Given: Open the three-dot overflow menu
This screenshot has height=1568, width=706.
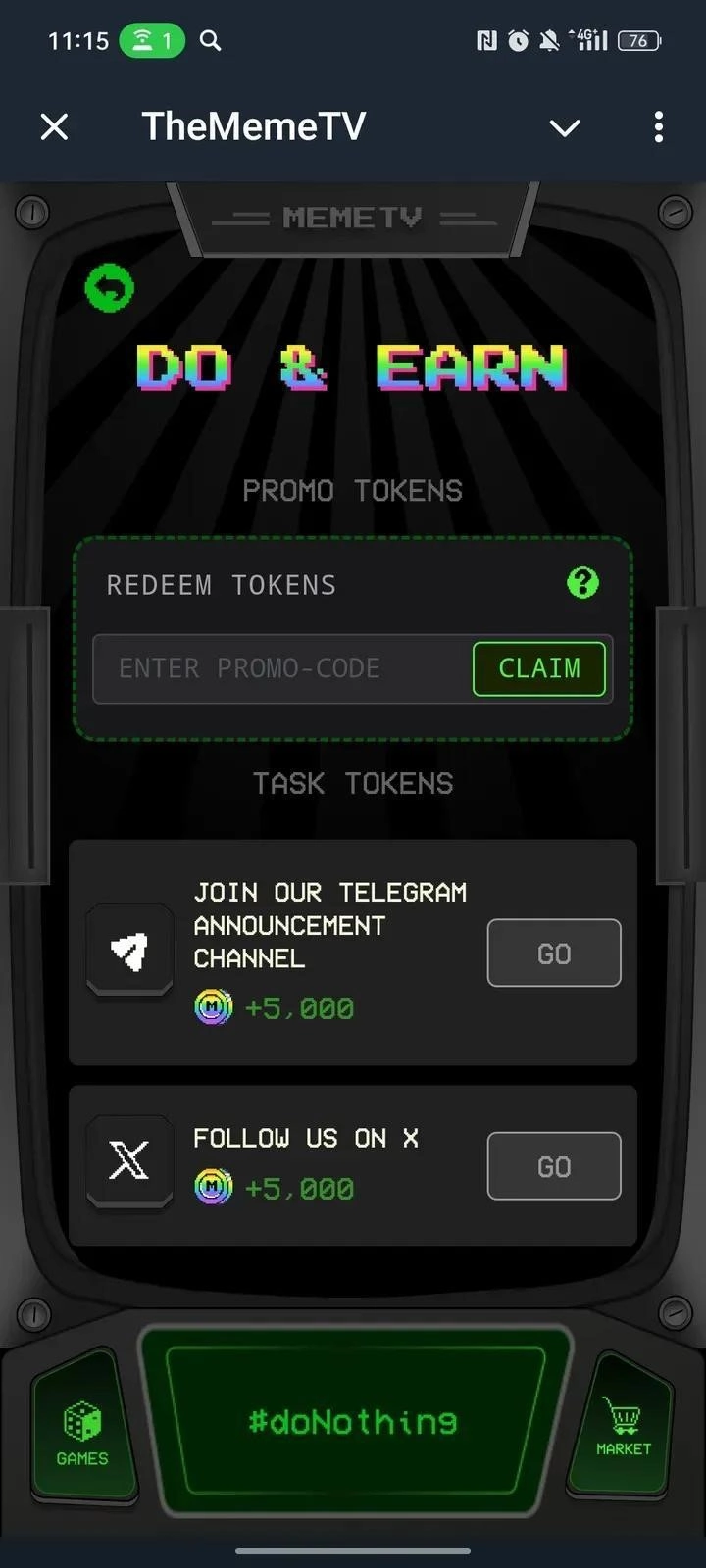Looking at the screenshot, I should click(x=658, y=126).
